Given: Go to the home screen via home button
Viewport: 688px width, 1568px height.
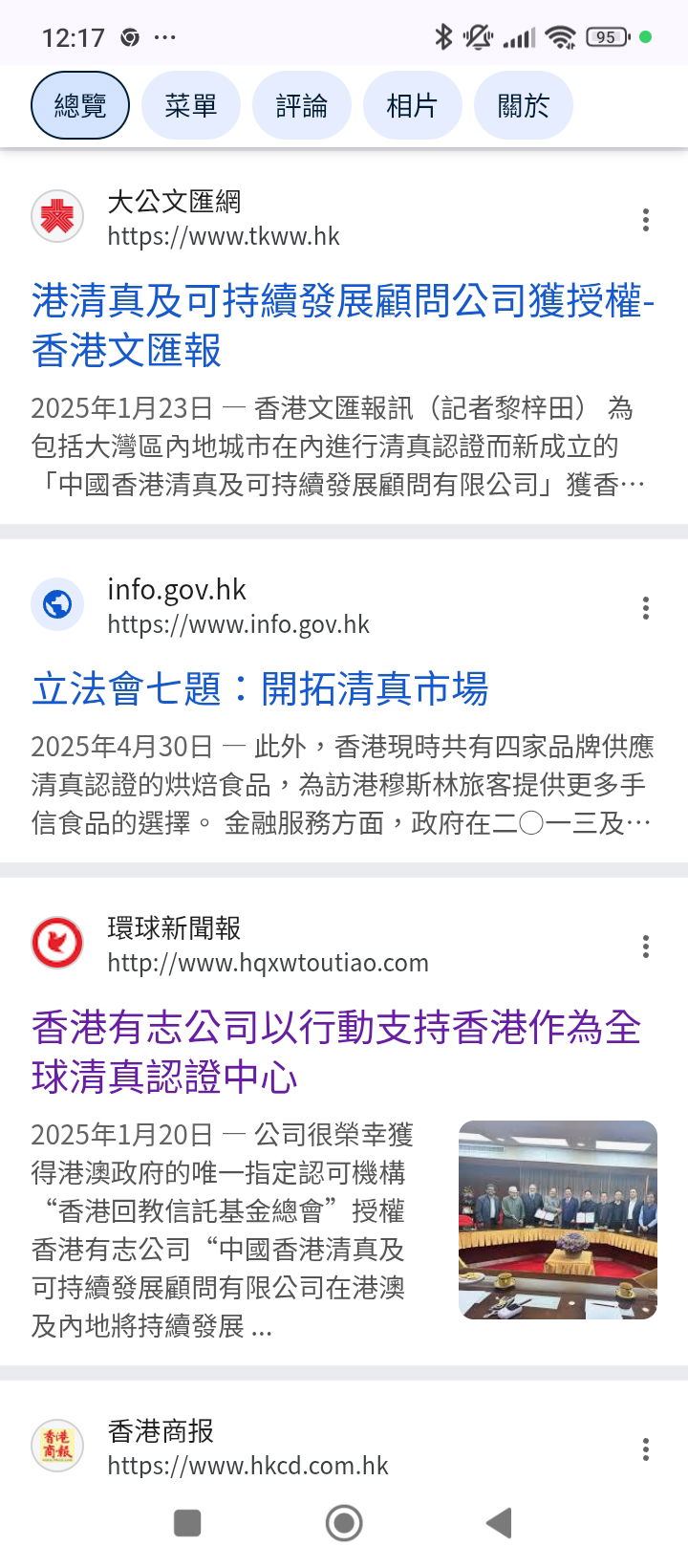Looking at the screenshot, I should [344, 1523].
